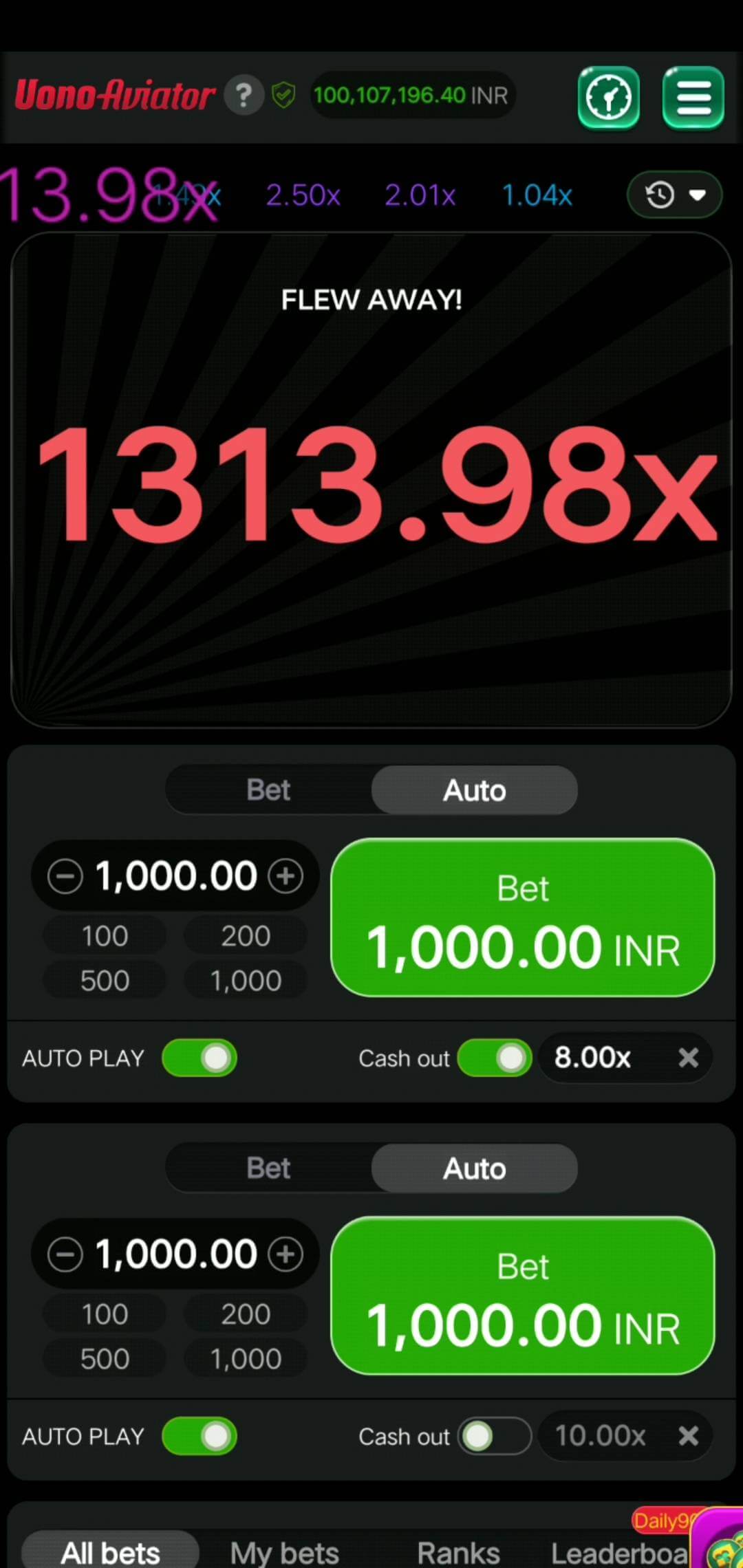Enable auto cash out in the second panel
This screenshot has width=743, height=1568.
point(495,1436)
